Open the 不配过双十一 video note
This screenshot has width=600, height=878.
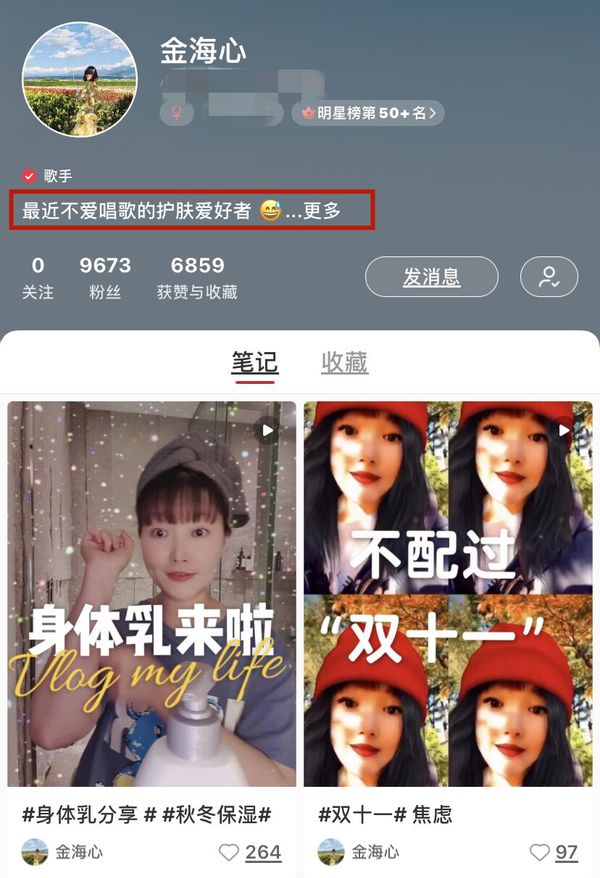448,594
